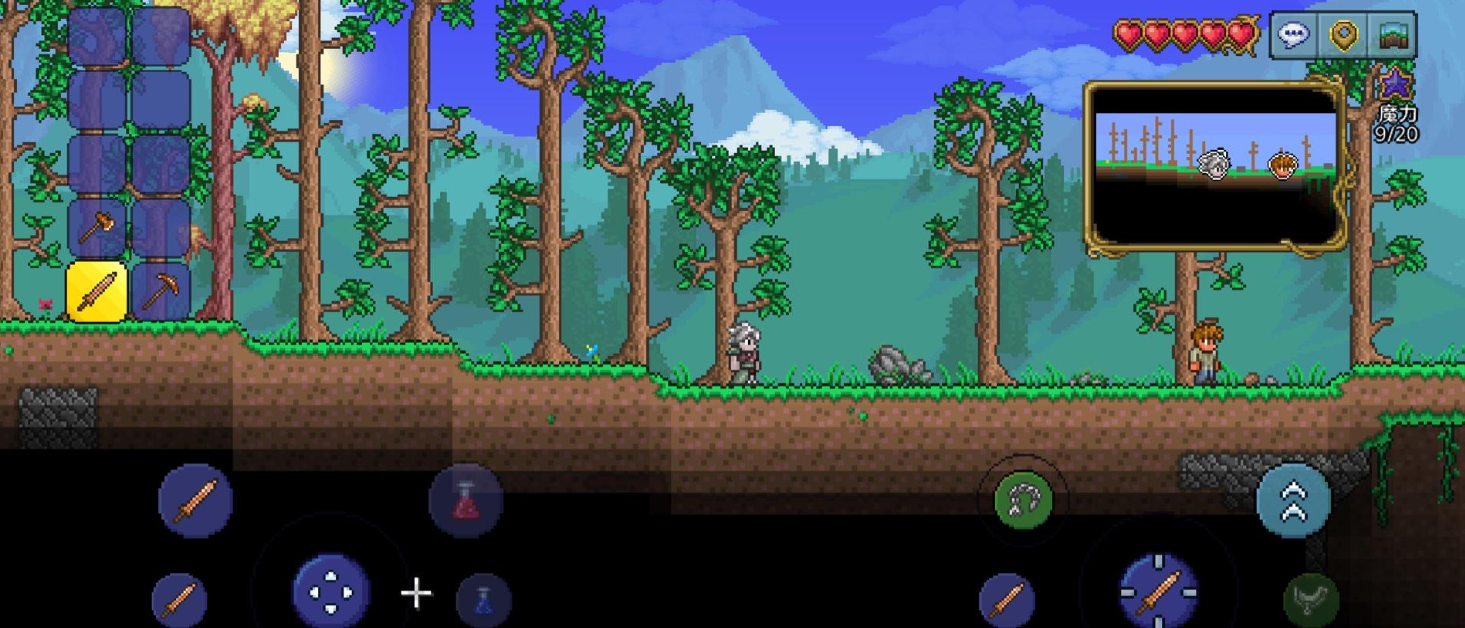Tap the movement d-pad joystick
The image size is (1465, 628).
pos(331,592)
